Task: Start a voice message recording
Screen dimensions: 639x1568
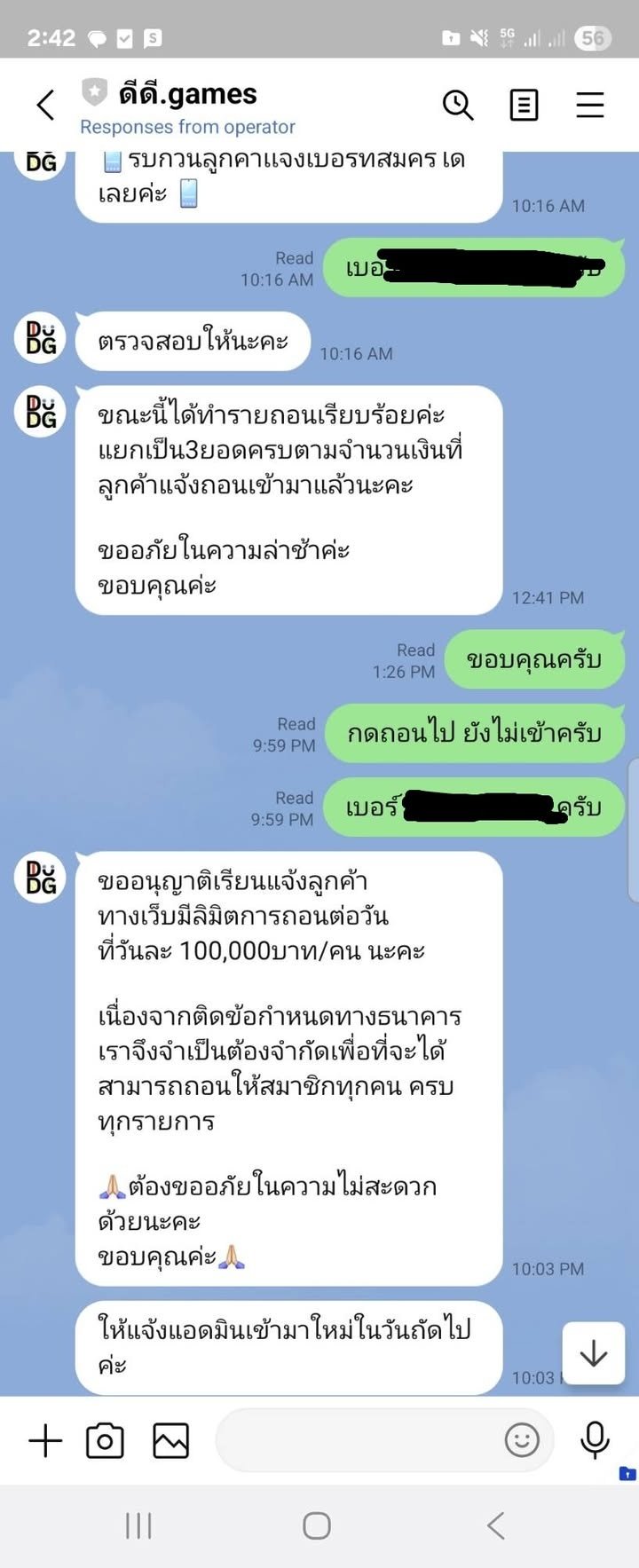Action: 594,1440
